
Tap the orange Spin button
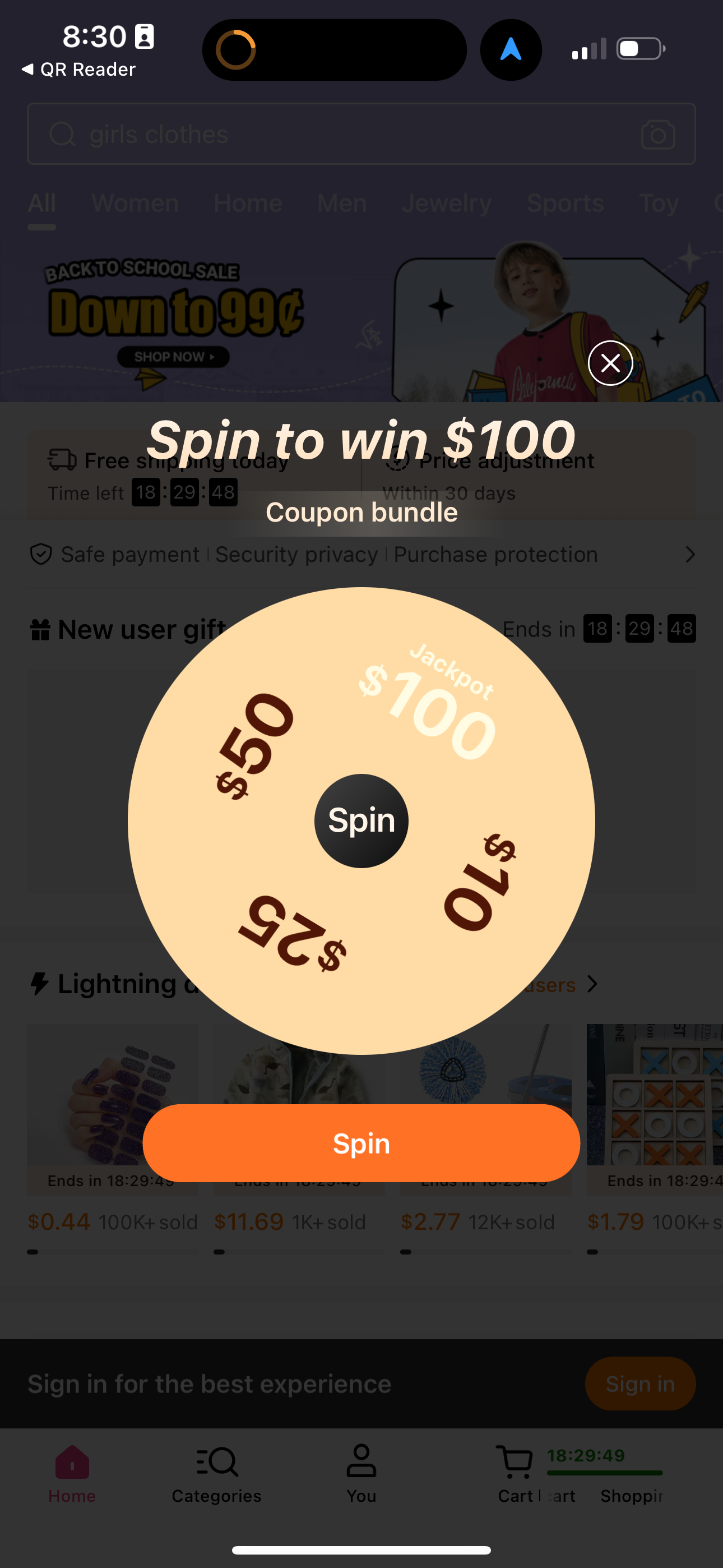(361, 1142)
